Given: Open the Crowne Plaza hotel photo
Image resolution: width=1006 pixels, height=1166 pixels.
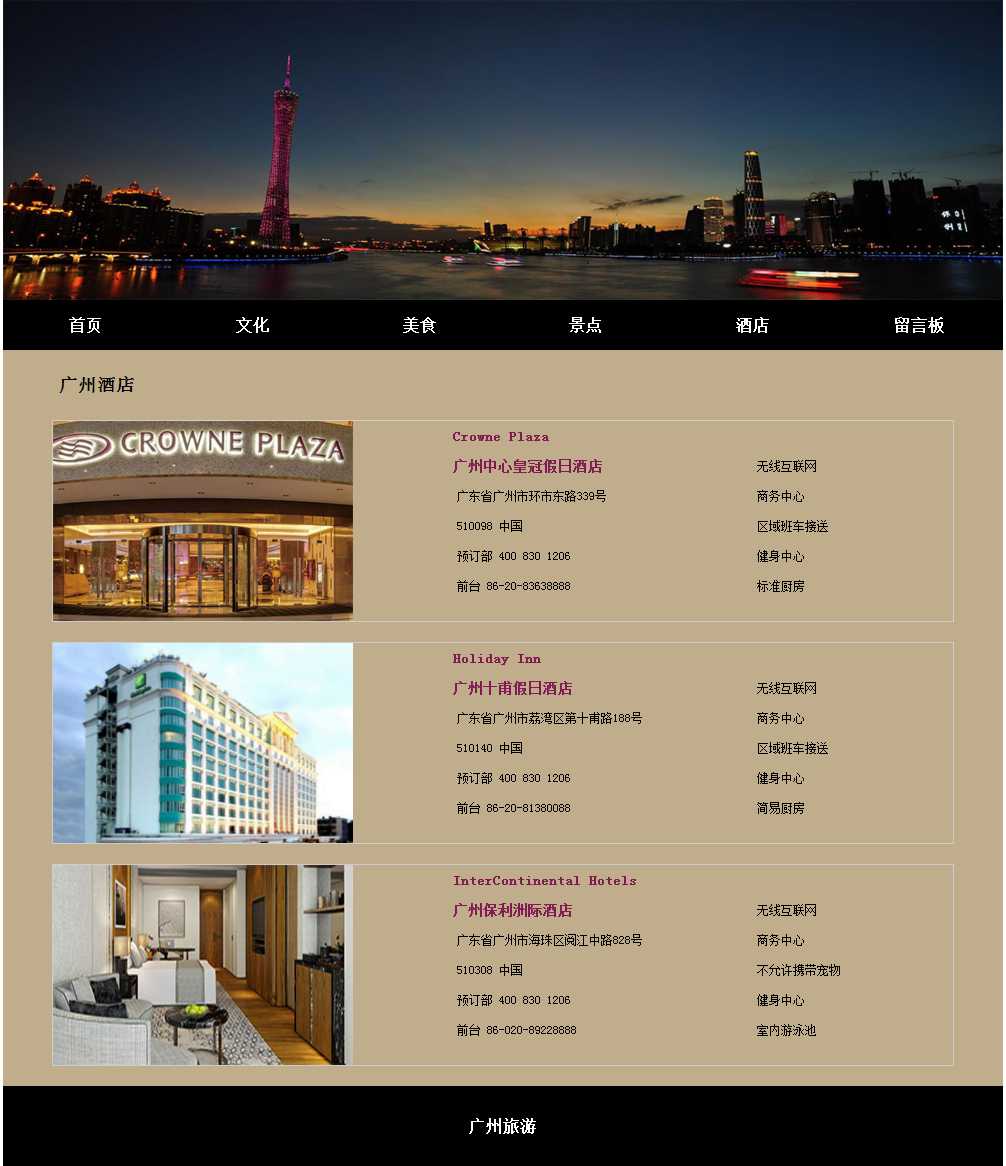Looking at the screenshot, I should [x=203, y=521].
